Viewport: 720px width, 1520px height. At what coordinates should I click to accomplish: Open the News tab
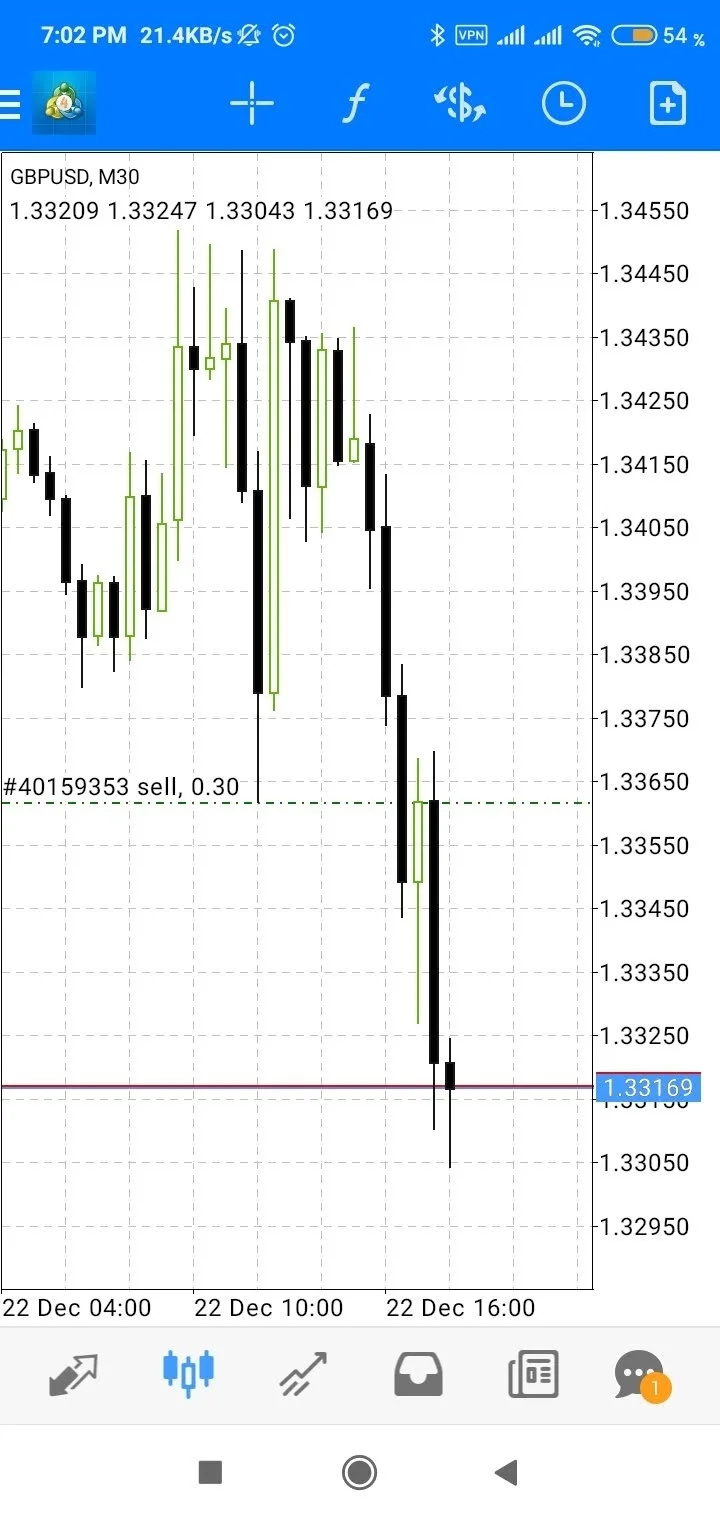[x=533, y=1374]
